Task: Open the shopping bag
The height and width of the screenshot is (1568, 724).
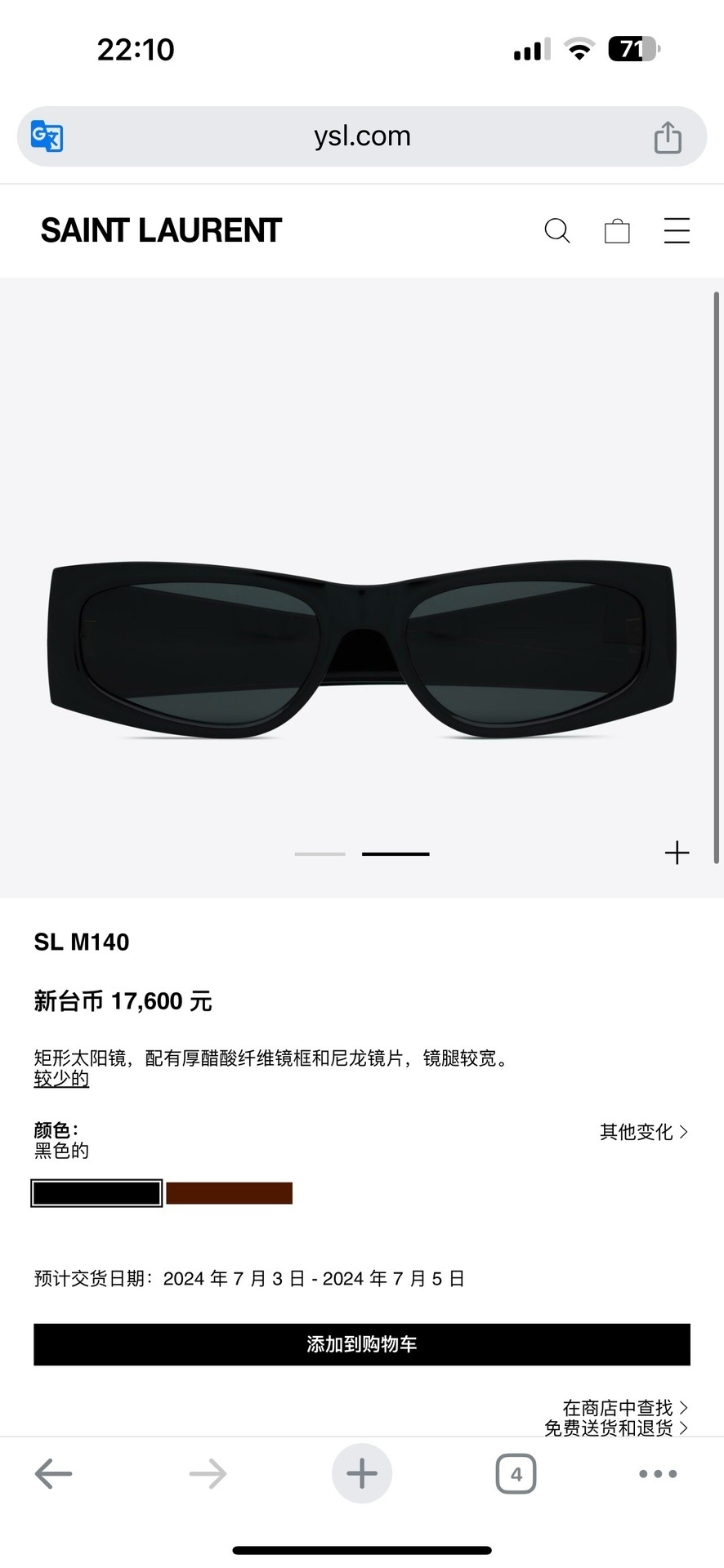Action: coord(617,231)
